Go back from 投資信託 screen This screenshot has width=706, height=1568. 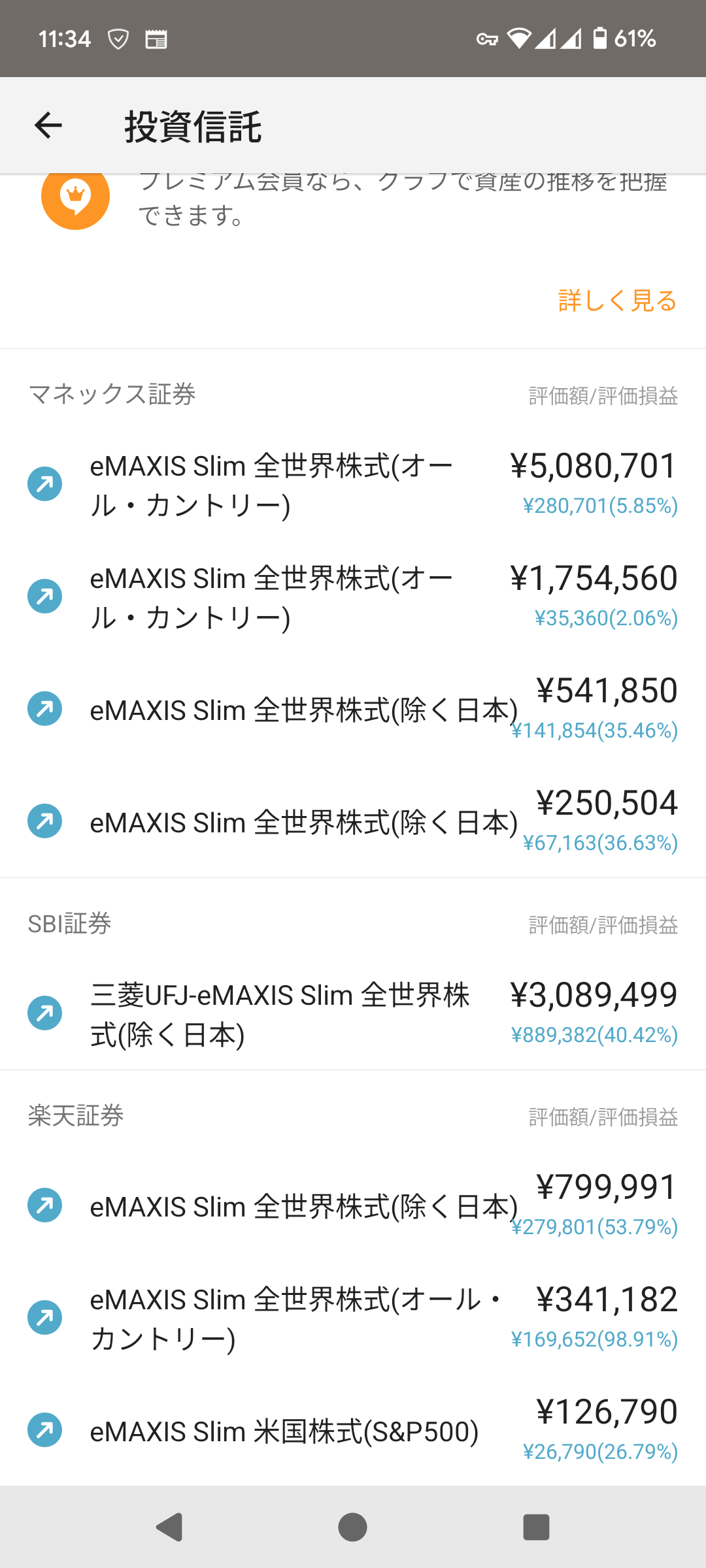pyautogui.click(x=48, y=125)
